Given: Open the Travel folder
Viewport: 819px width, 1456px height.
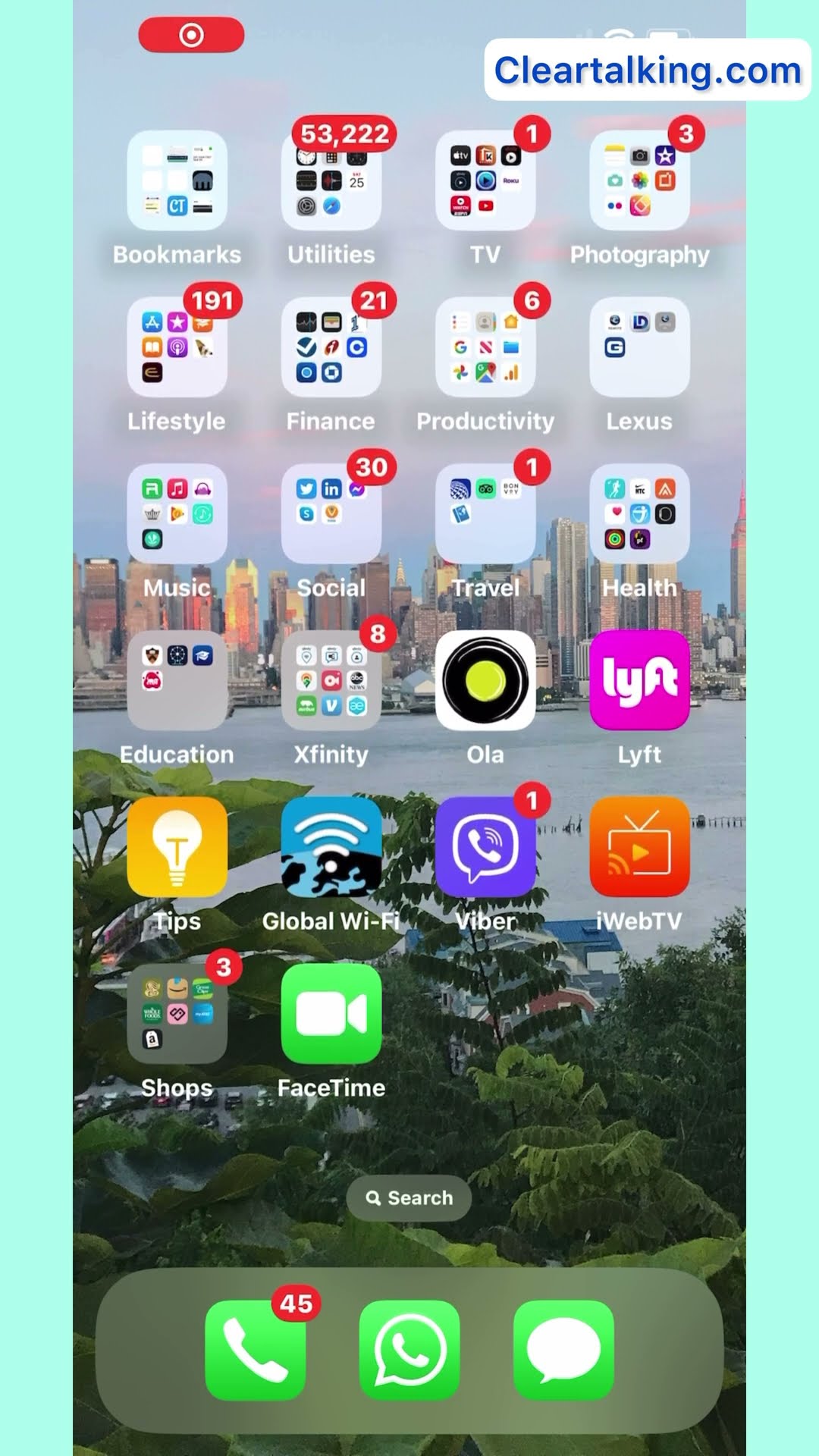Looking at the screenshot, I should (x=485, y=514).
